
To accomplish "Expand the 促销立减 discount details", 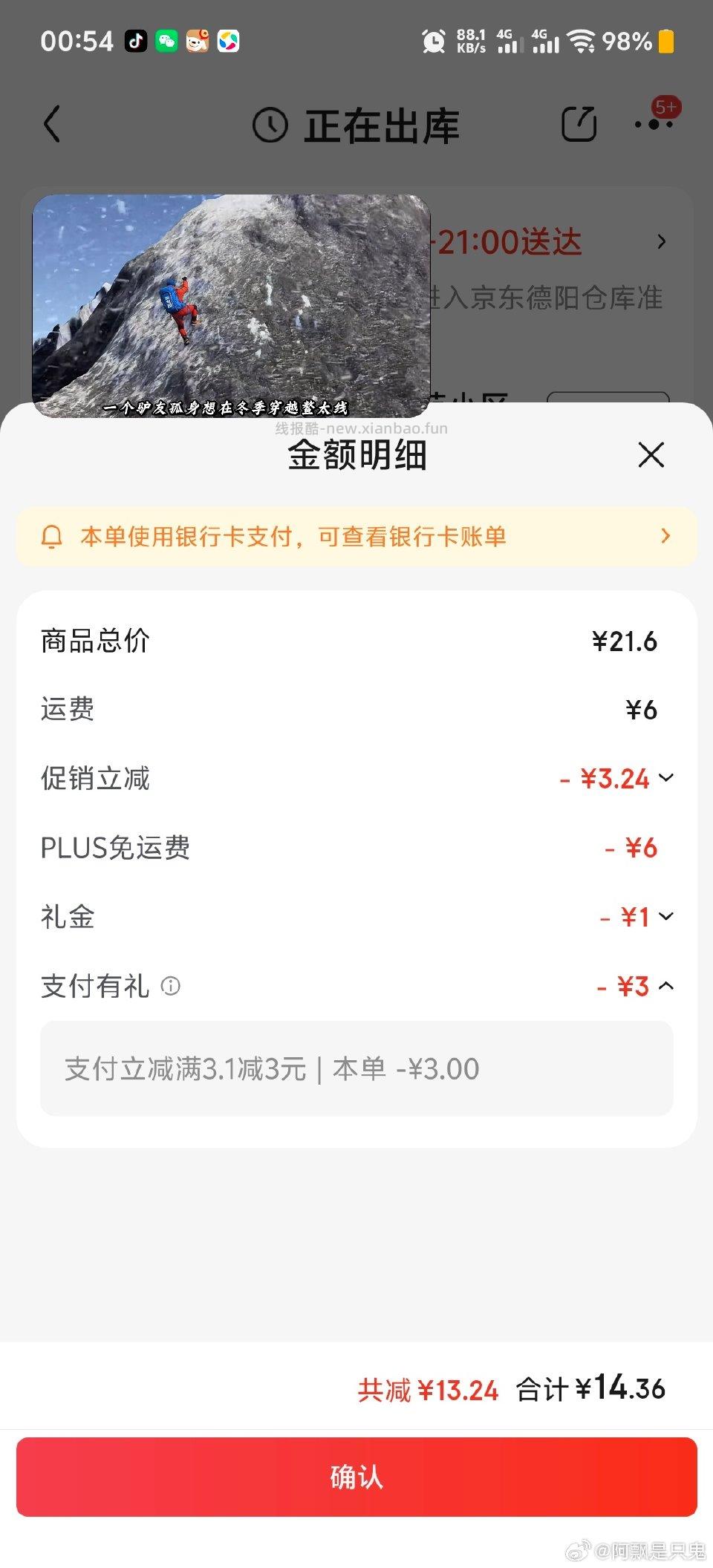I will click(x=668, y=778).
